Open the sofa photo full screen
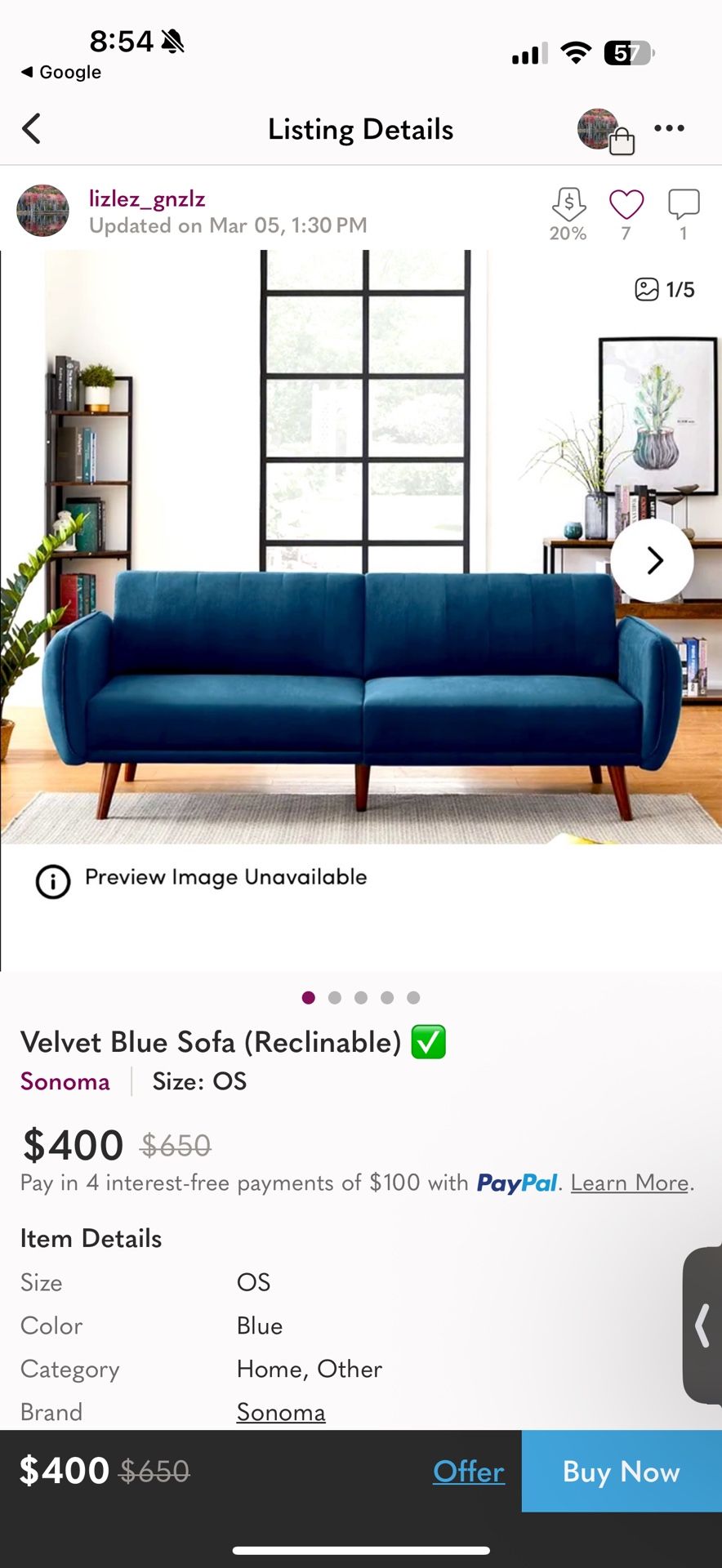 click(361, 546)
